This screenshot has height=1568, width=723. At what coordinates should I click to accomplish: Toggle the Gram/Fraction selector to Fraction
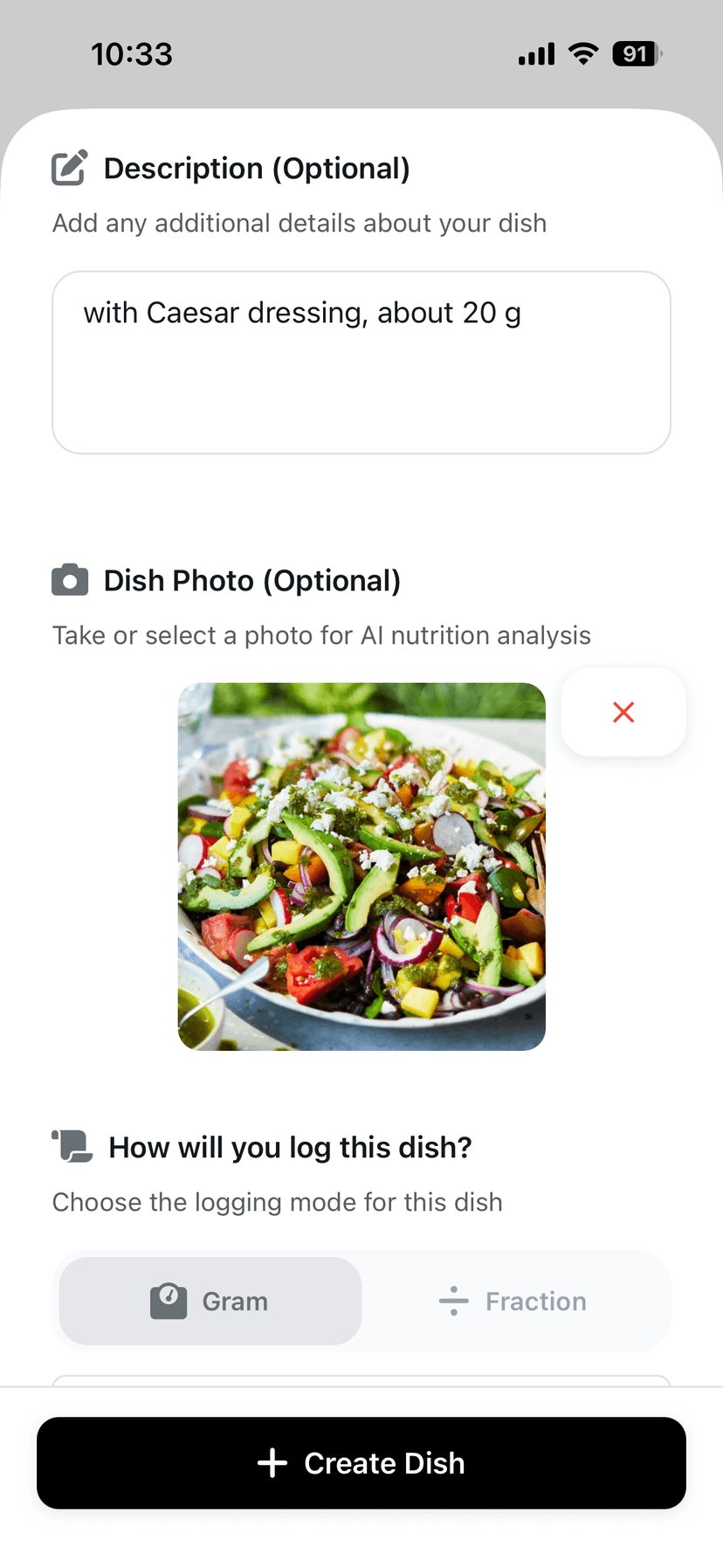click(514, 1301)
